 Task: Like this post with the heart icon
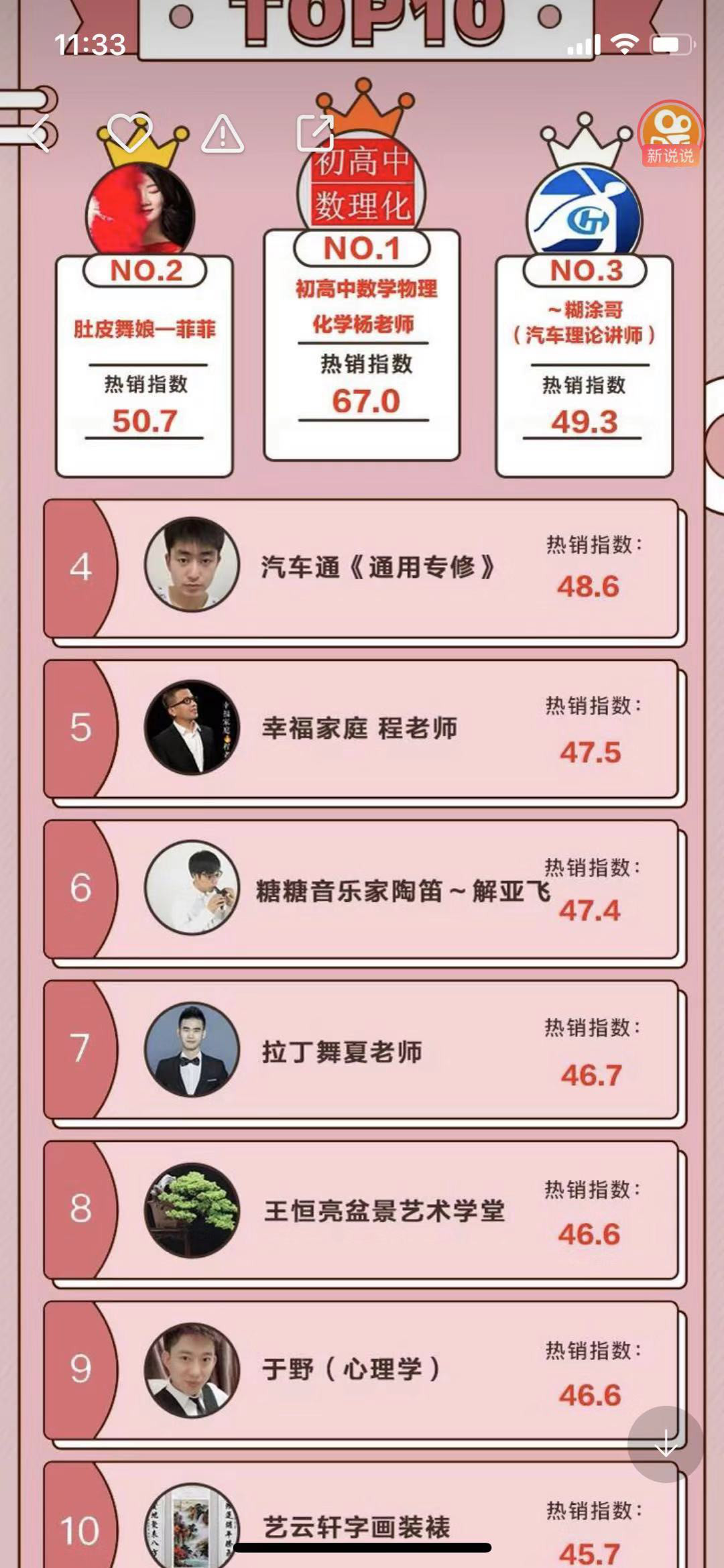129,132
